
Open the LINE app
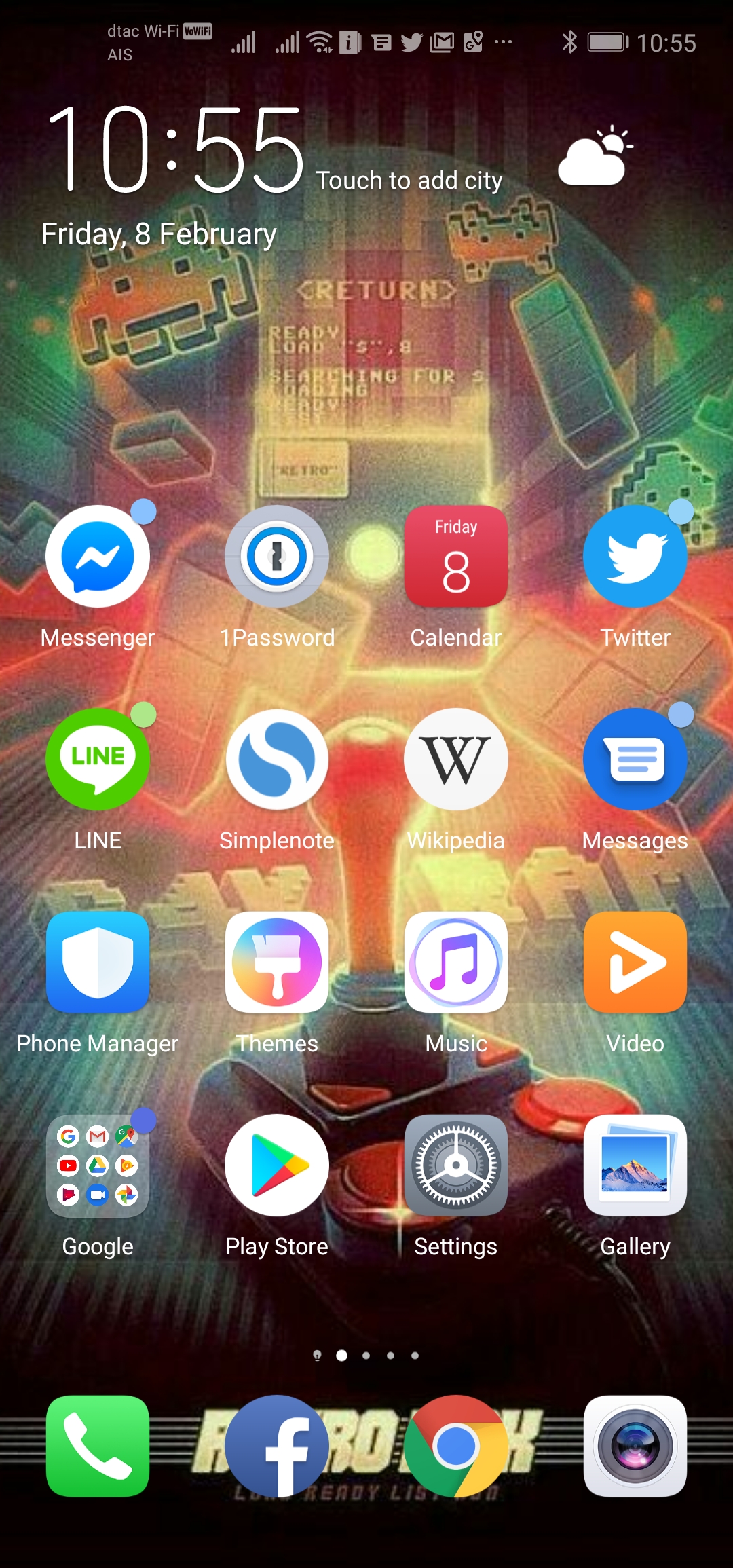[x=98, y=760]
